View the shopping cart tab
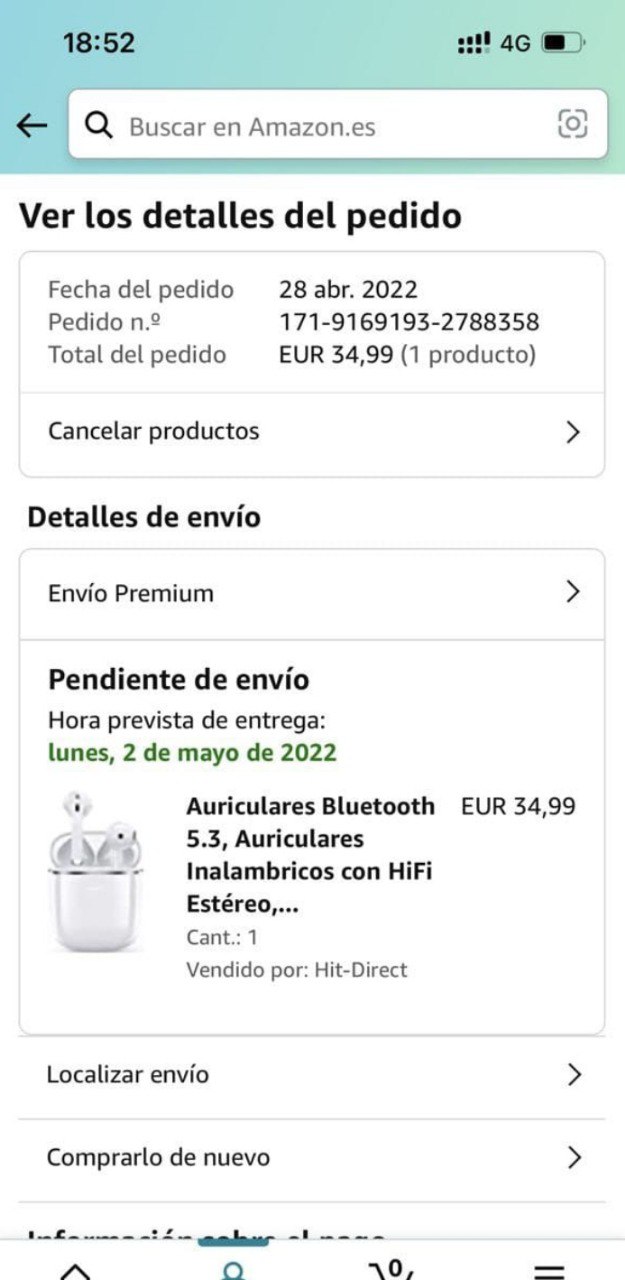This screenshot has height=1280, width=625. (391, 1268)
